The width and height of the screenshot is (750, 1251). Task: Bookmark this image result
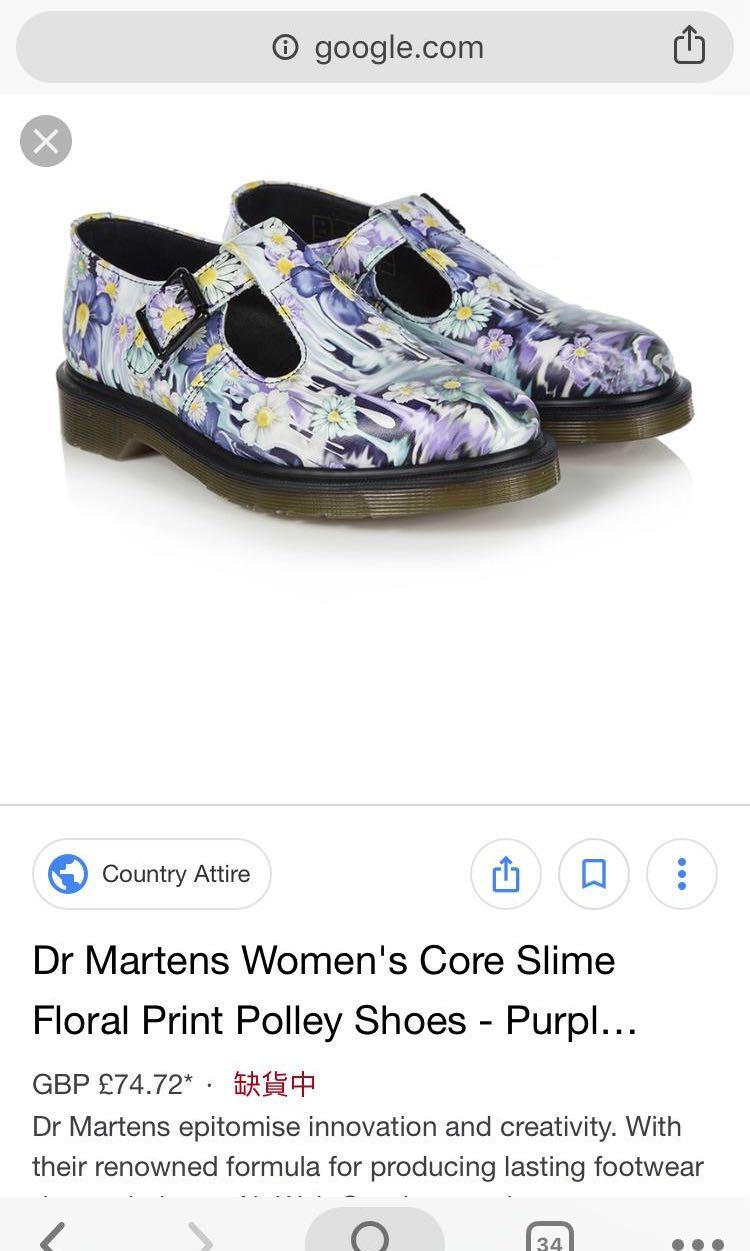594,874
